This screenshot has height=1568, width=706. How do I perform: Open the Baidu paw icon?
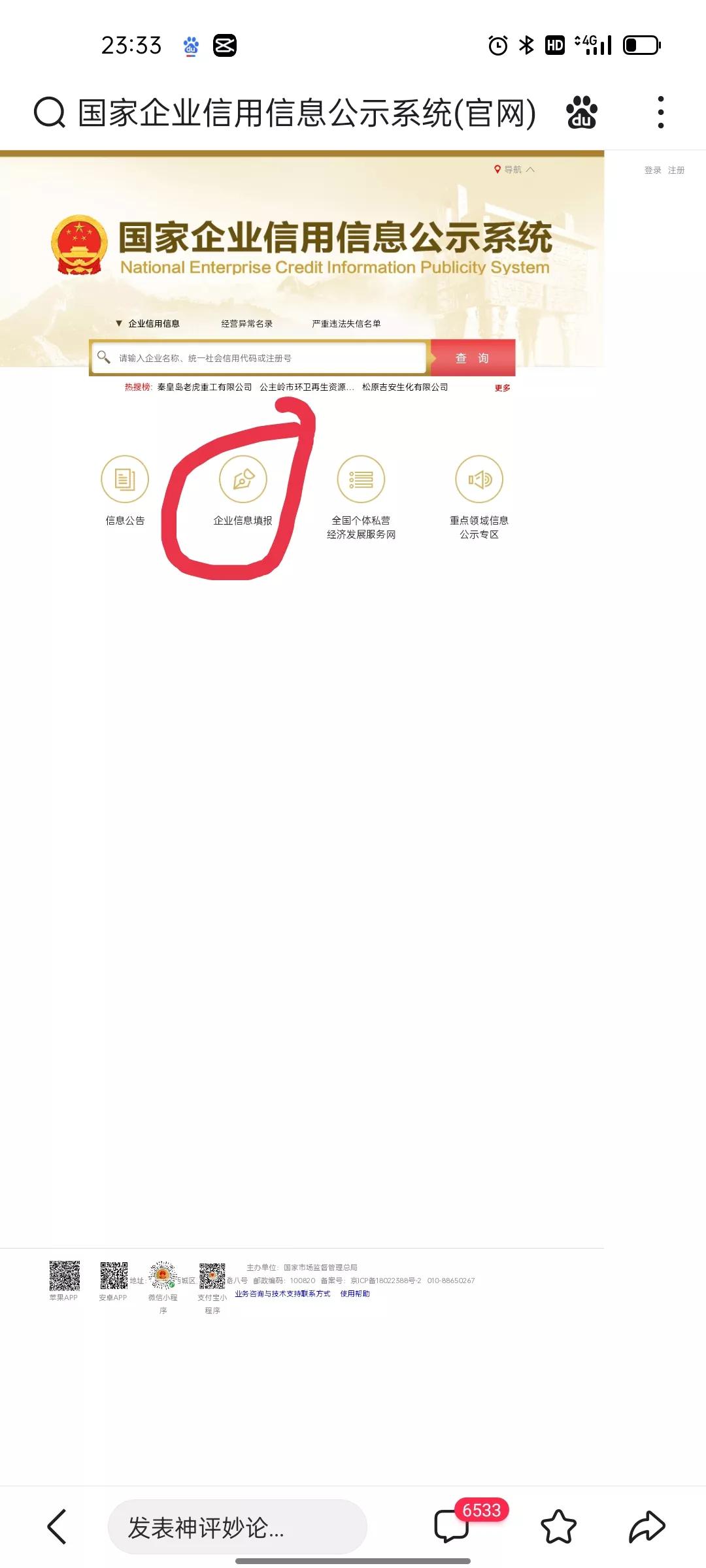coord(581,112)
